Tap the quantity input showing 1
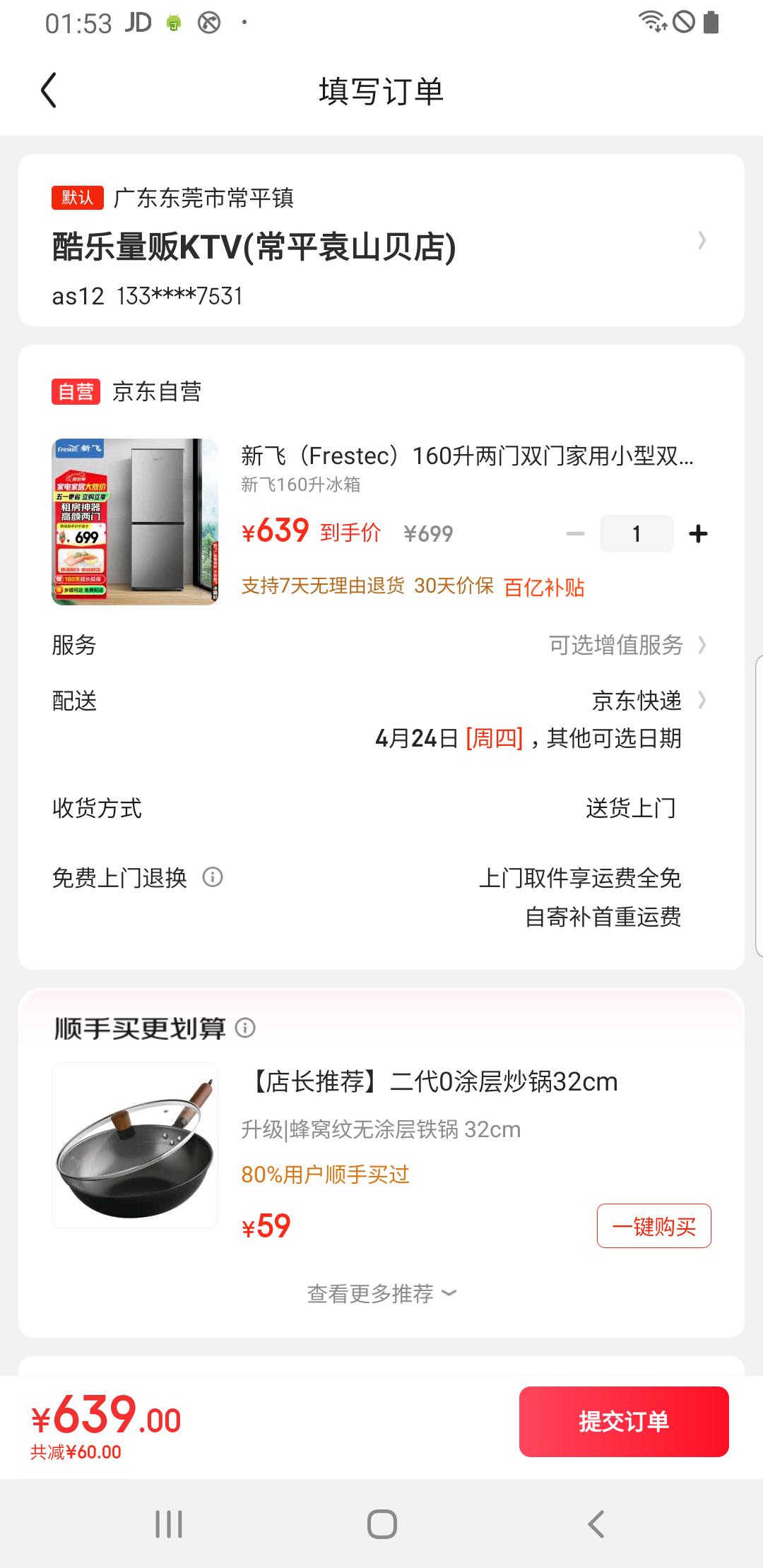Screen dimensions: 763x1568 click(x=637, y=533)
